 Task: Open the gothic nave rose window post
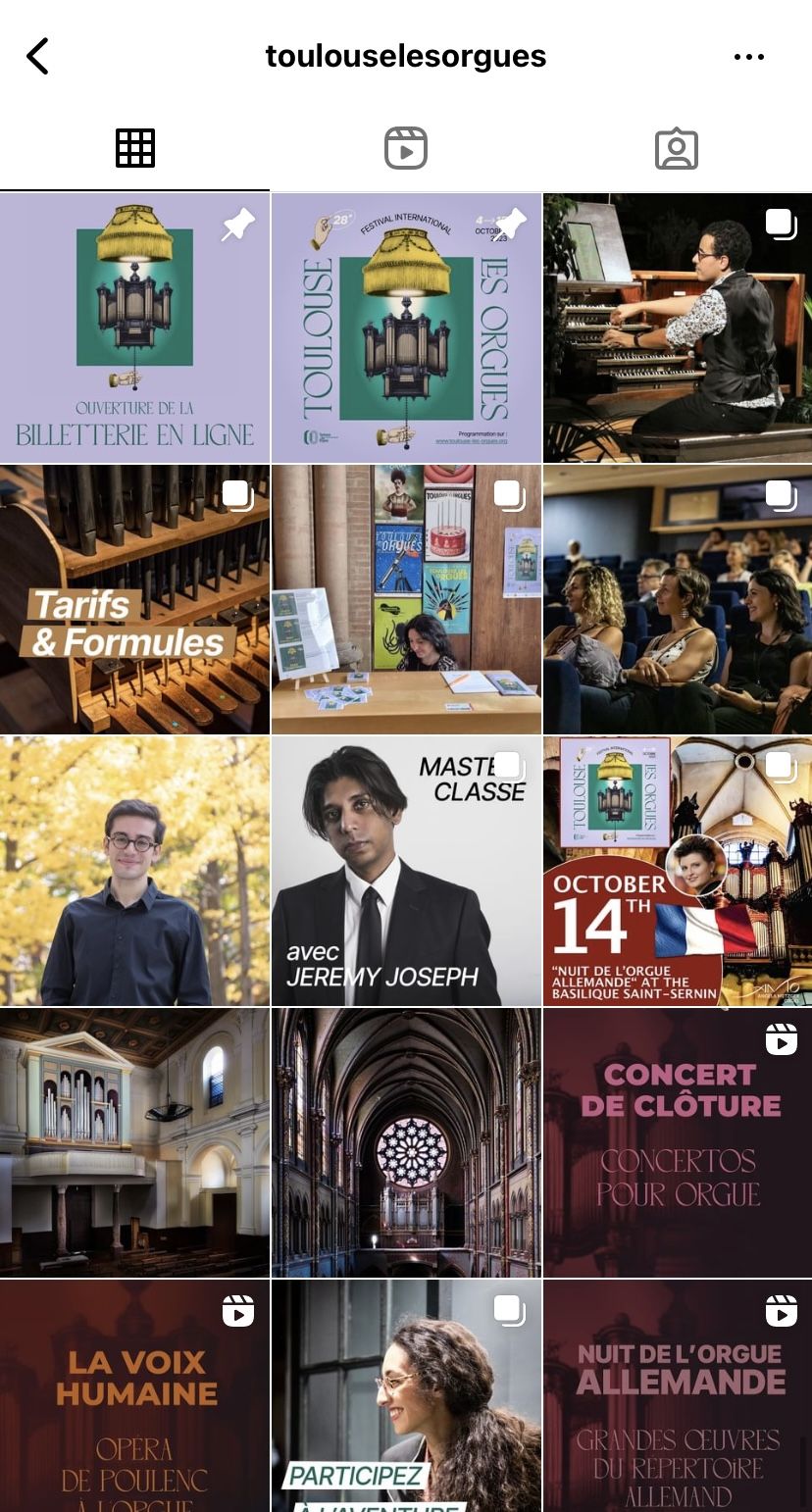406,1142
